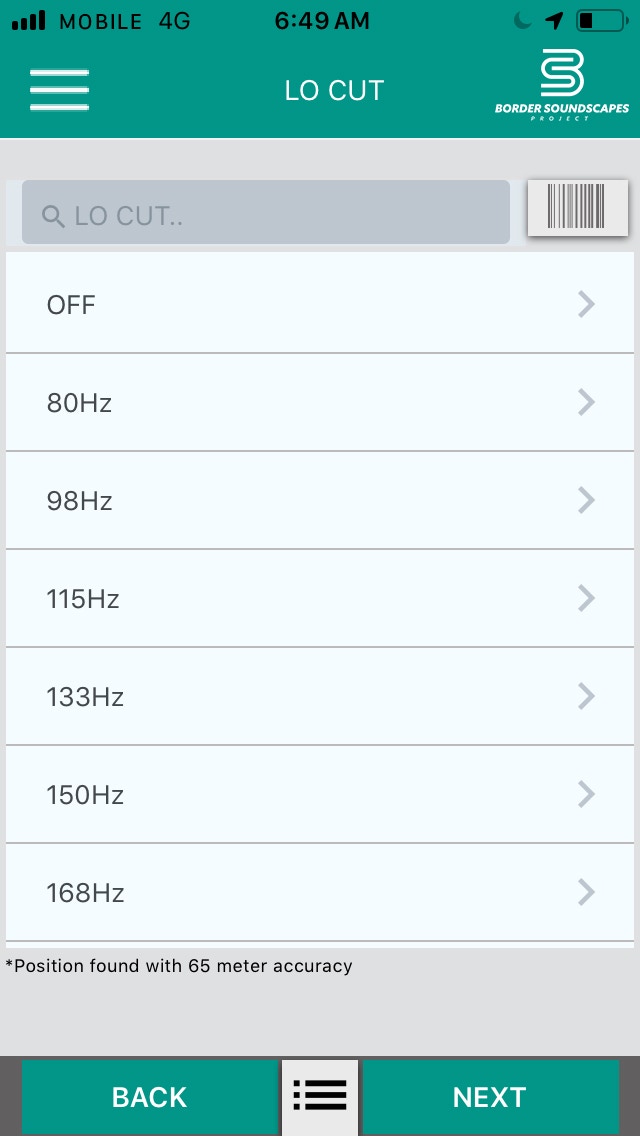
Task: Open the list overview icon
Action: pos(320,1097)
